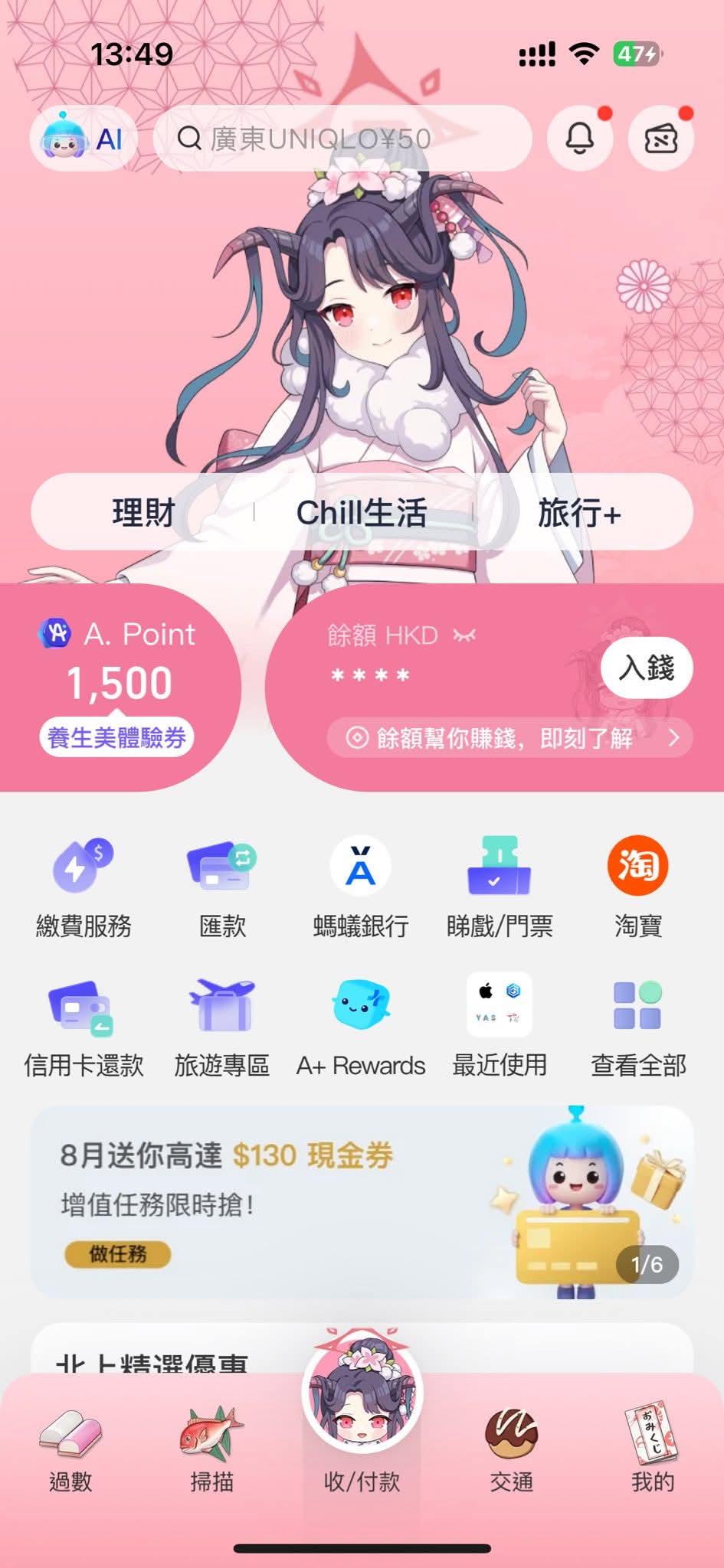724x1568 pixels.
Task: View all services via 查看全部
Action: pyautogui.click(x=637, y=1027)
